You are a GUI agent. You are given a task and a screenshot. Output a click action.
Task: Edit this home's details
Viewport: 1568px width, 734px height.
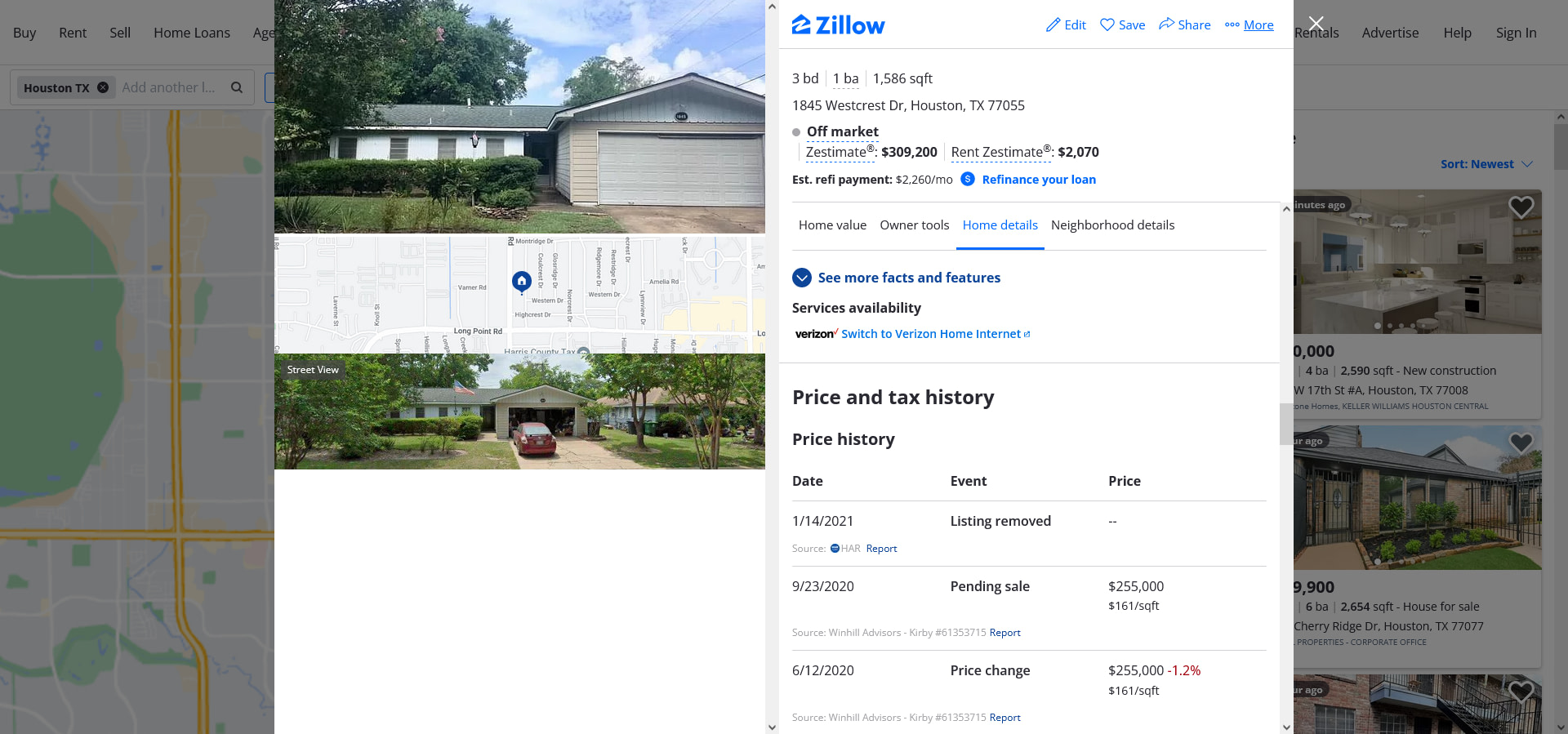tap(1066, 25)
